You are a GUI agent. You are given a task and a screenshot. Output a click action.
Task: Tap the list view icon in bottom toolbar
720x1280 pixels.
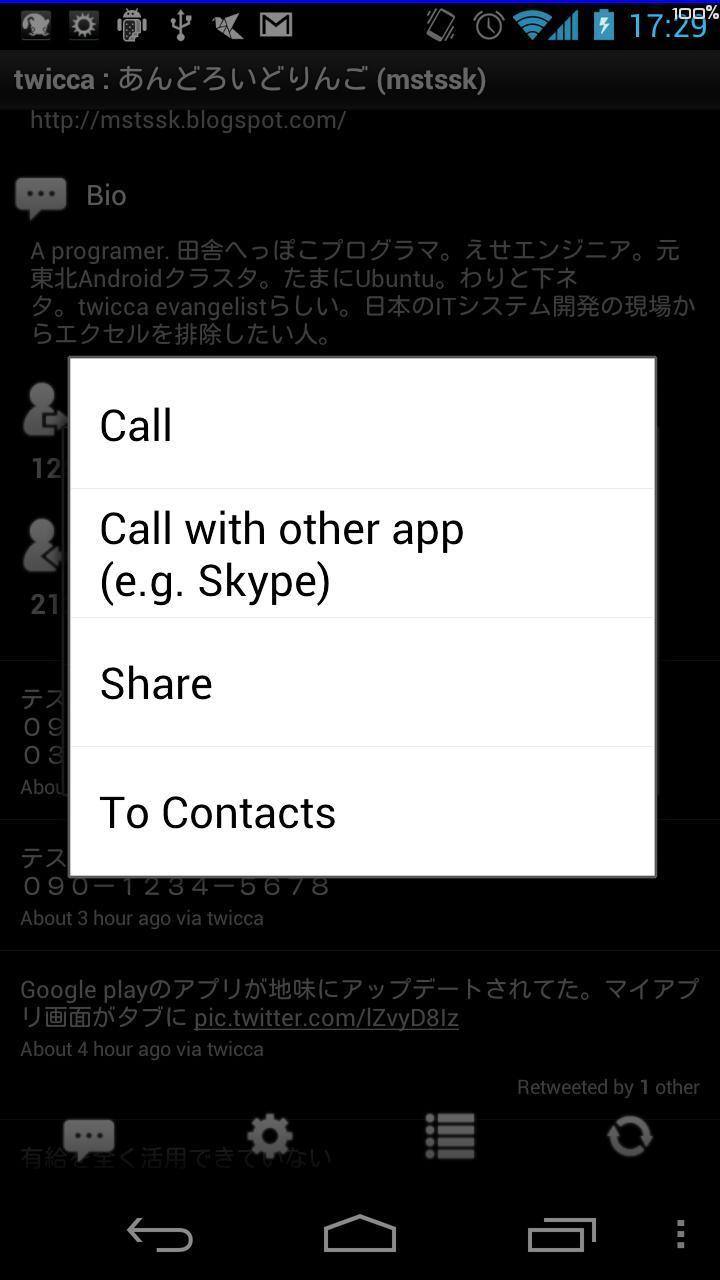(x=450, y=1135)
